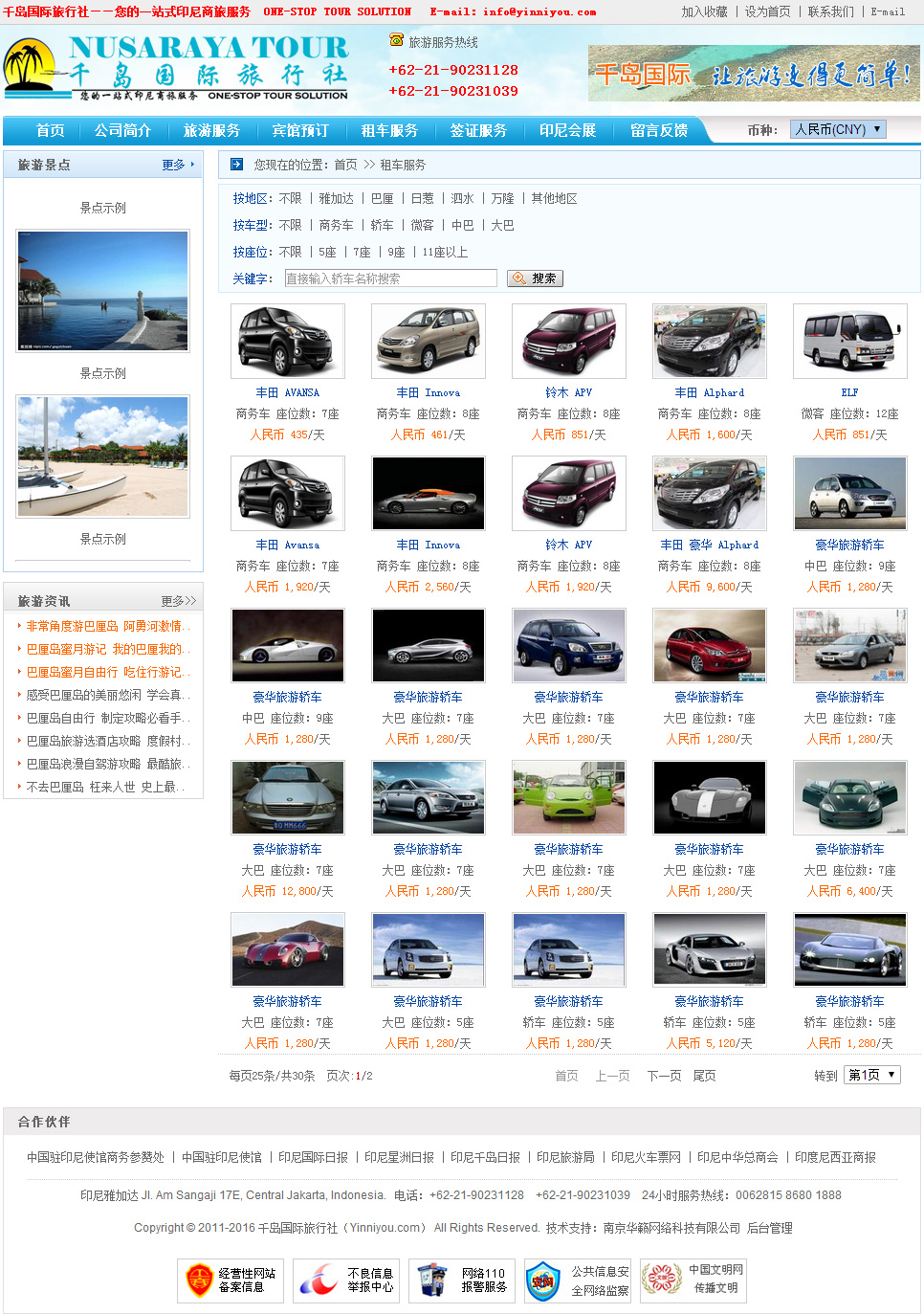Open 留言反馈 page
The image size is (924, 1314).
pos(659,130)
